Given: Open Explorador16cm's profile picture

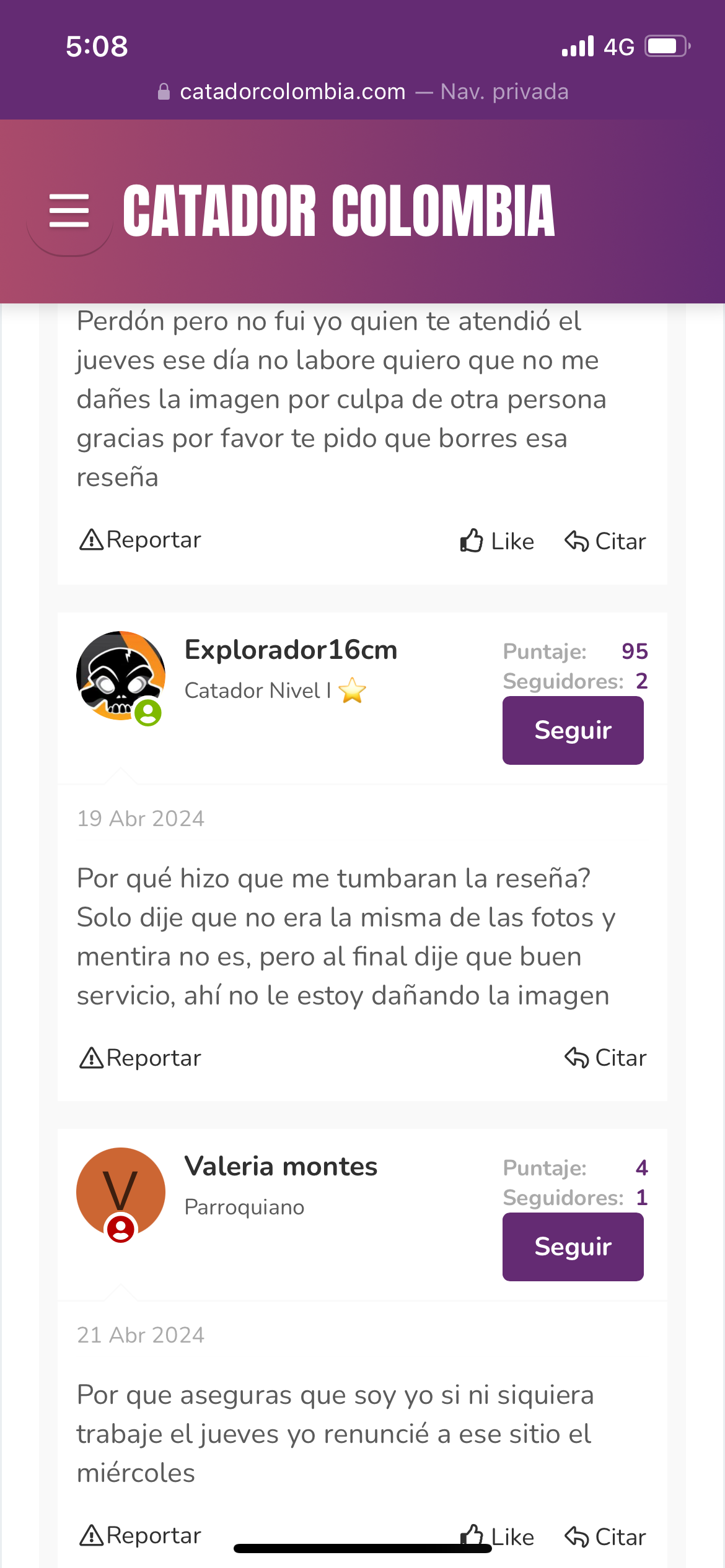Looking at the screenshot, I should (121, 676).
